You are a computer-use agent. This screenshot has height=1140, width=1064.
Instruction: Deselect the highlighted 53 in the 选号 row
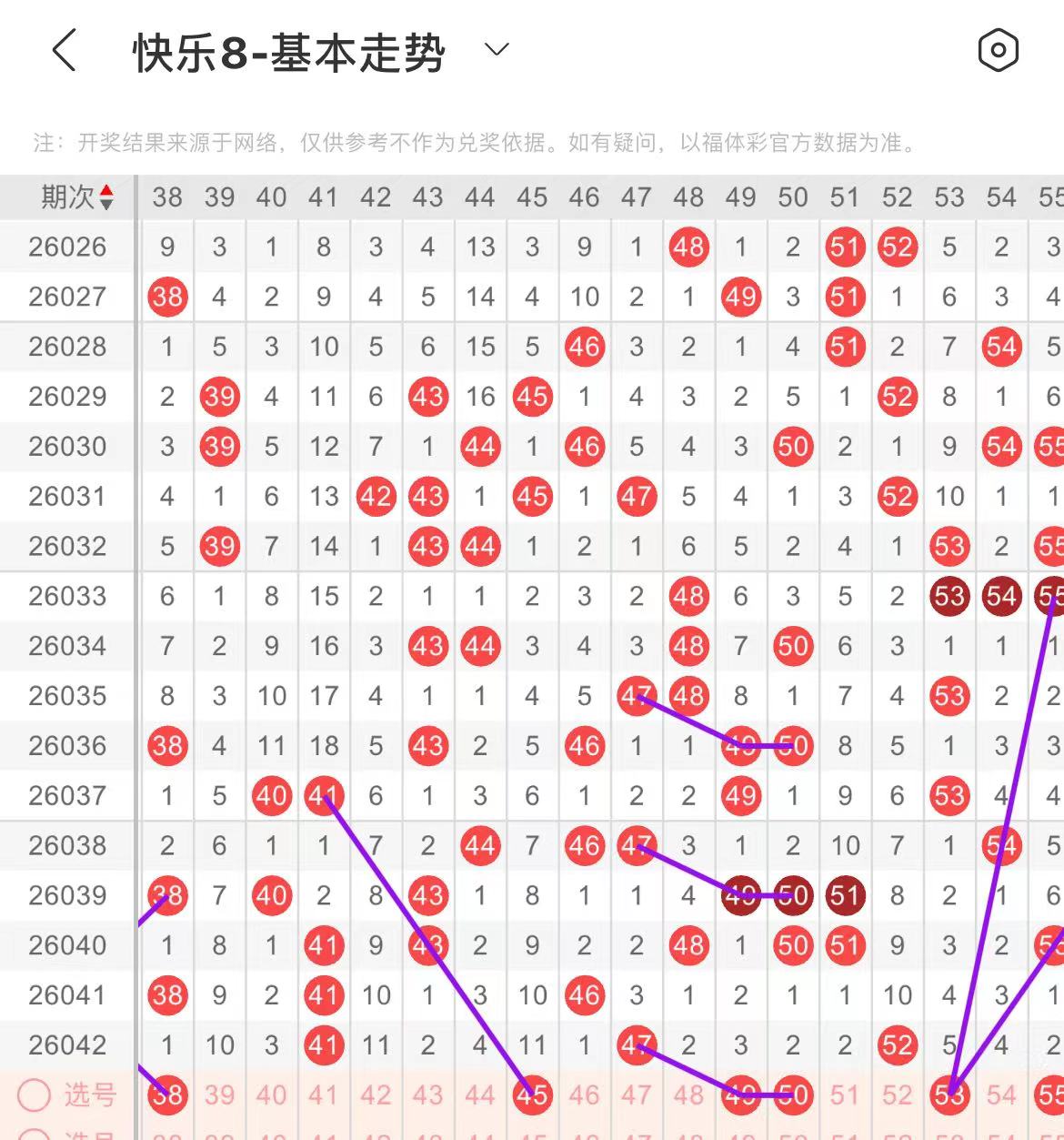click(x=949, y=1095)
